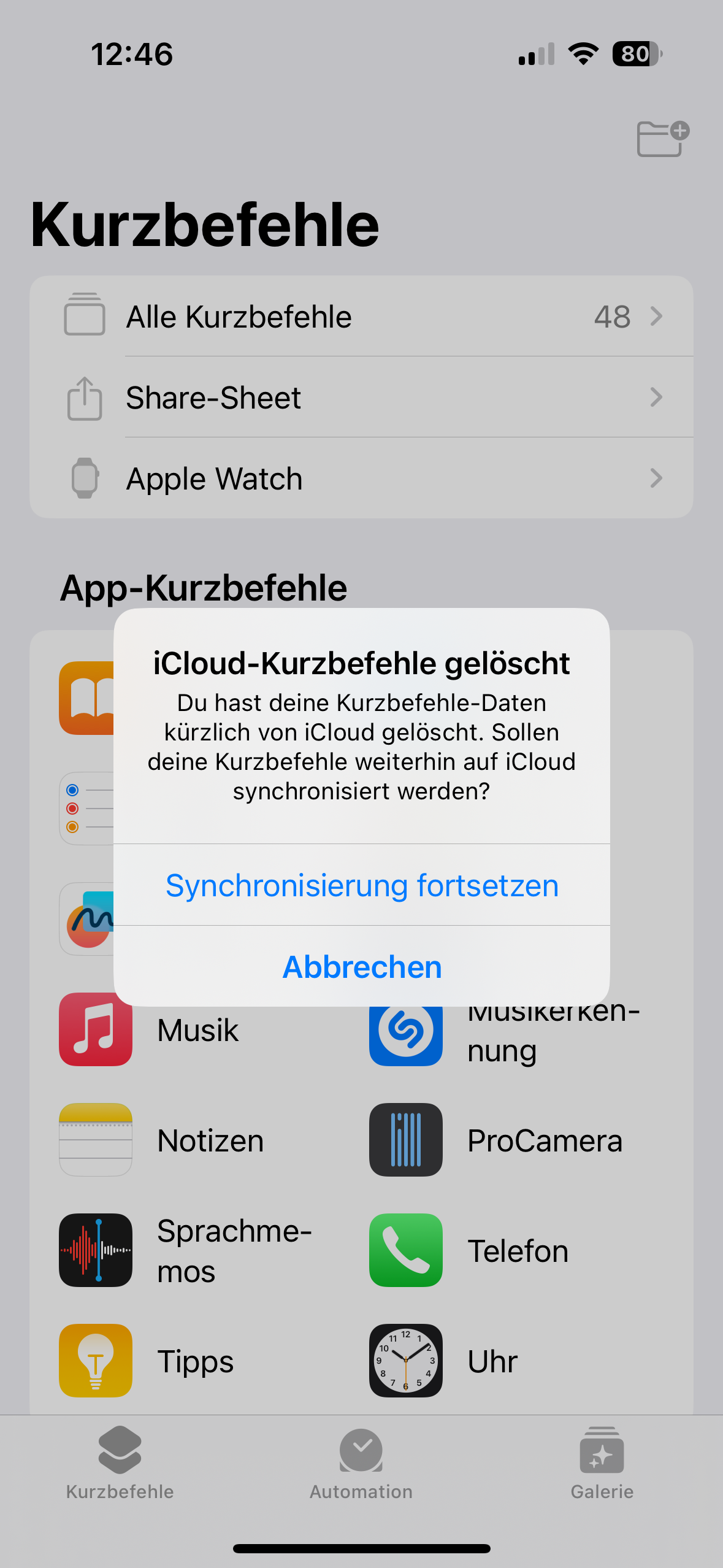Open Alle Kurzbefehle list
The width and height of the screenshot is (723, 1568).
tap(362, 317)
